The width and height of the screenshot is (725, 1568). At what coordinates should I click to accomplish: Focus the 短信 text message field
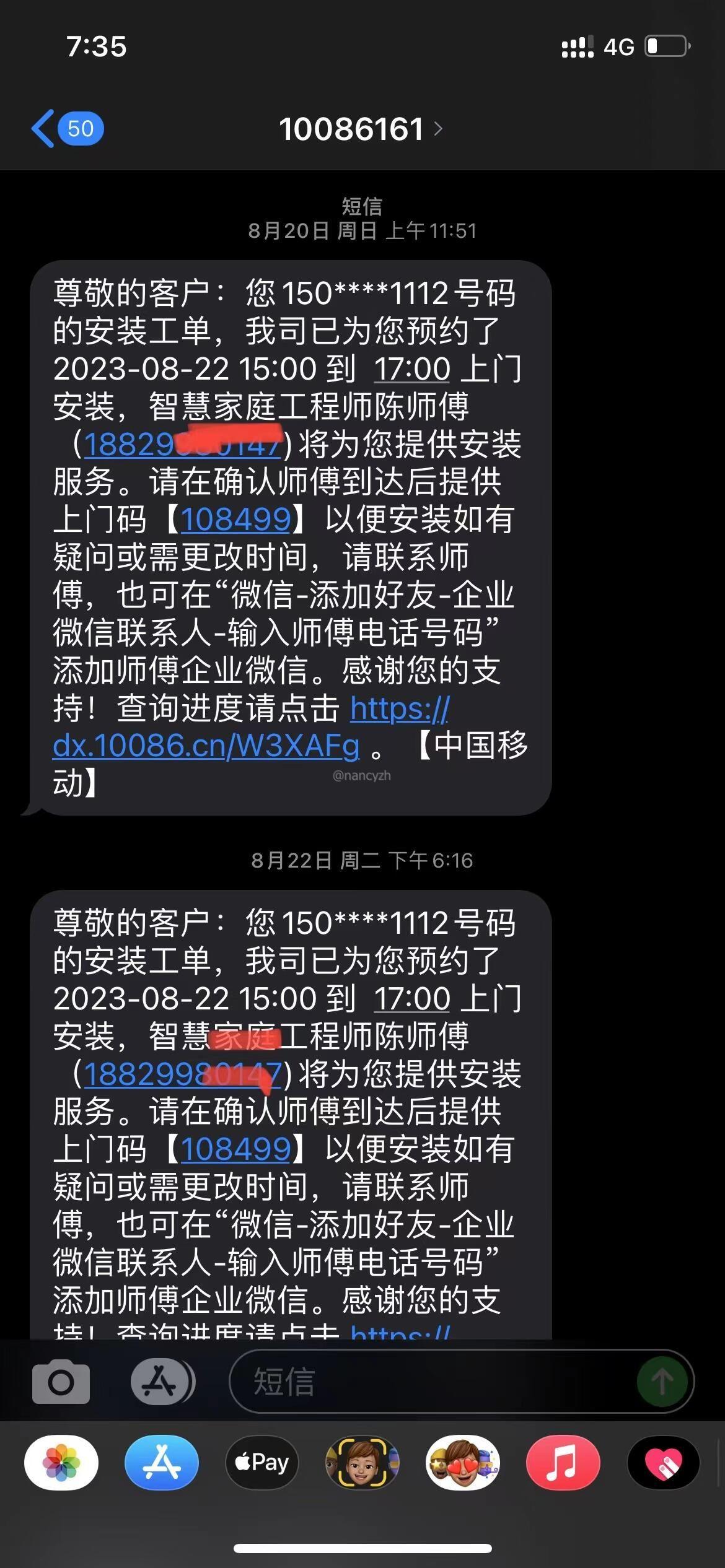[434, 1382]
